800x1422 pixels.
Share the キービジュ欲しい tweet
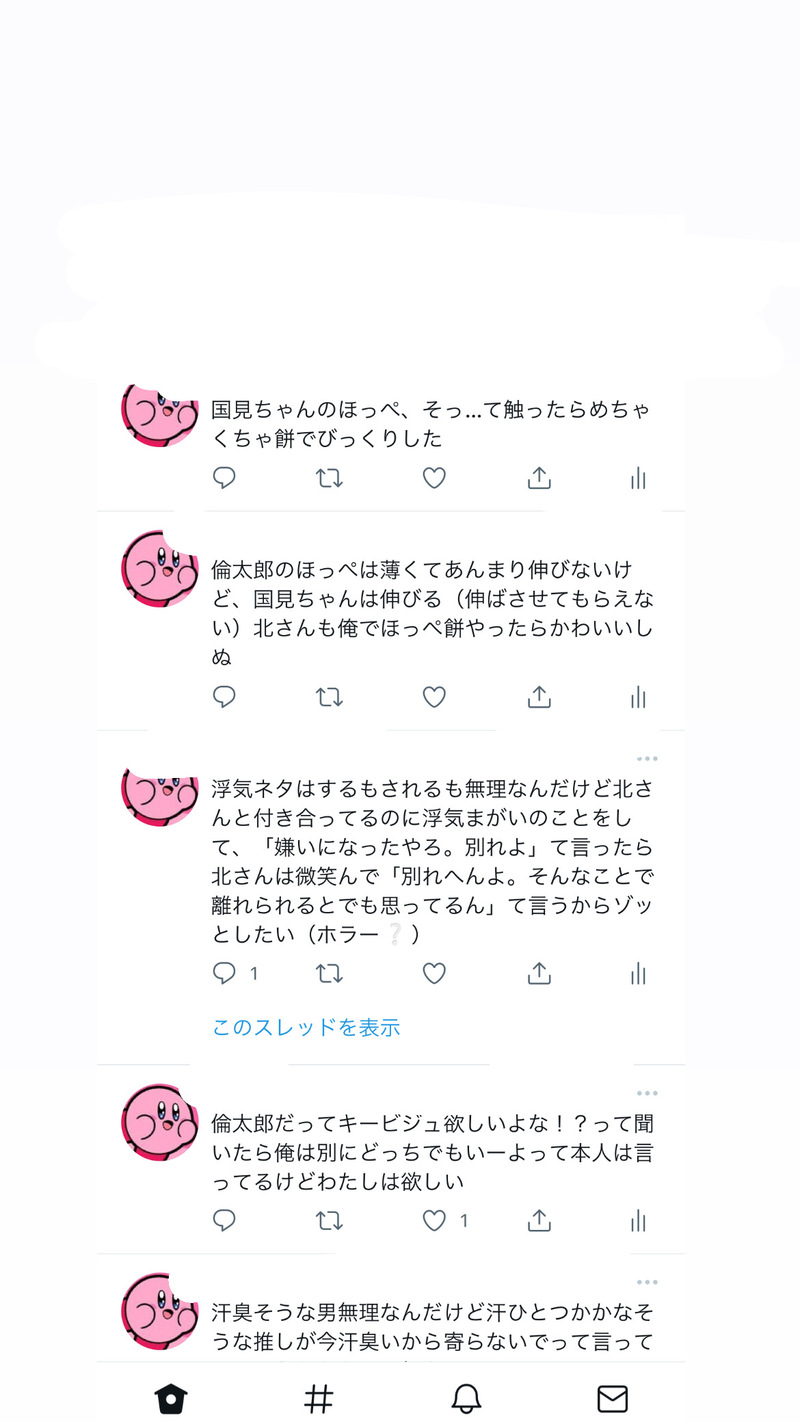(539, 1220)
